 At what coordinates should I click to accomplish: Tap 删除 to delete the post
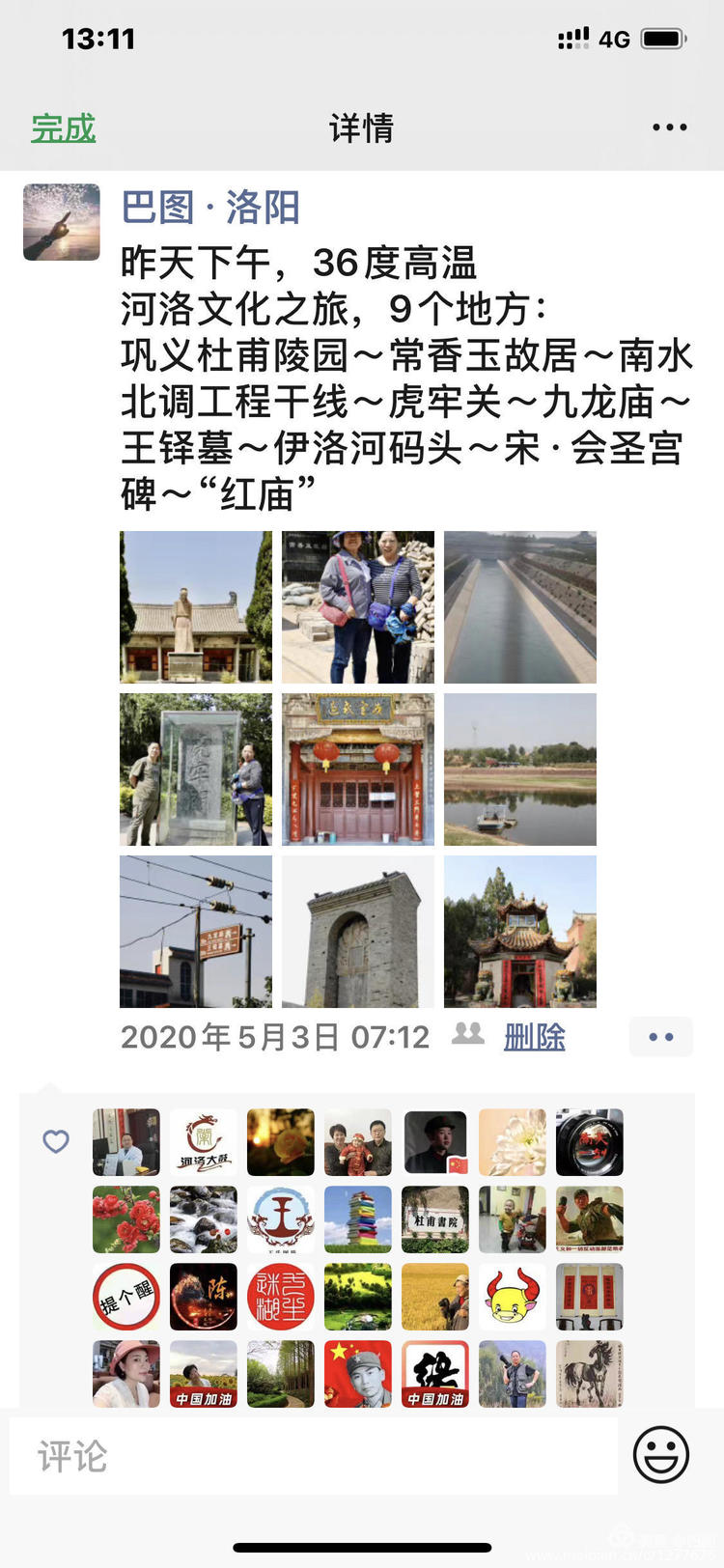(535, 1036)
